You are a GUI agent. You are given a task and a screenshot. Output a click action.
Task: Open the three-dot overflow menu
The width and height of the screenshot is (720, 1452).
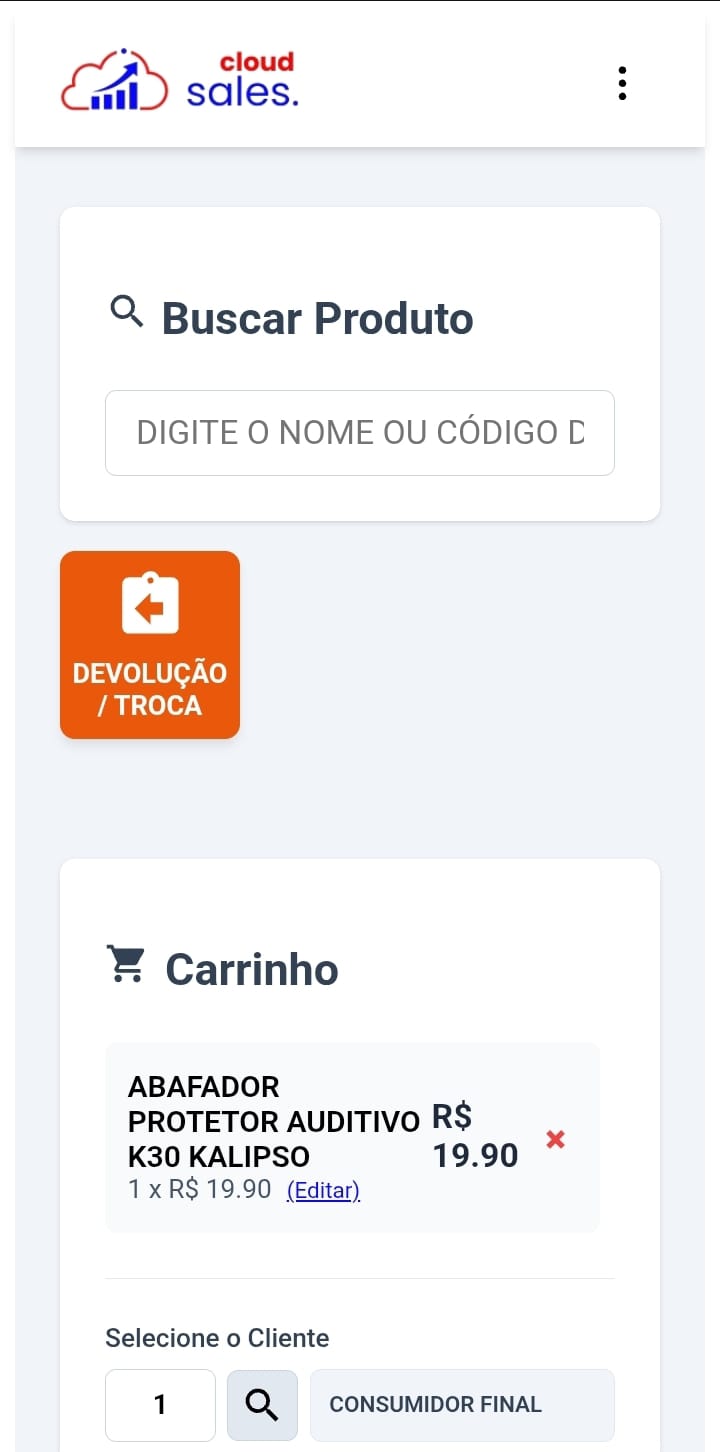click(622, 83)
